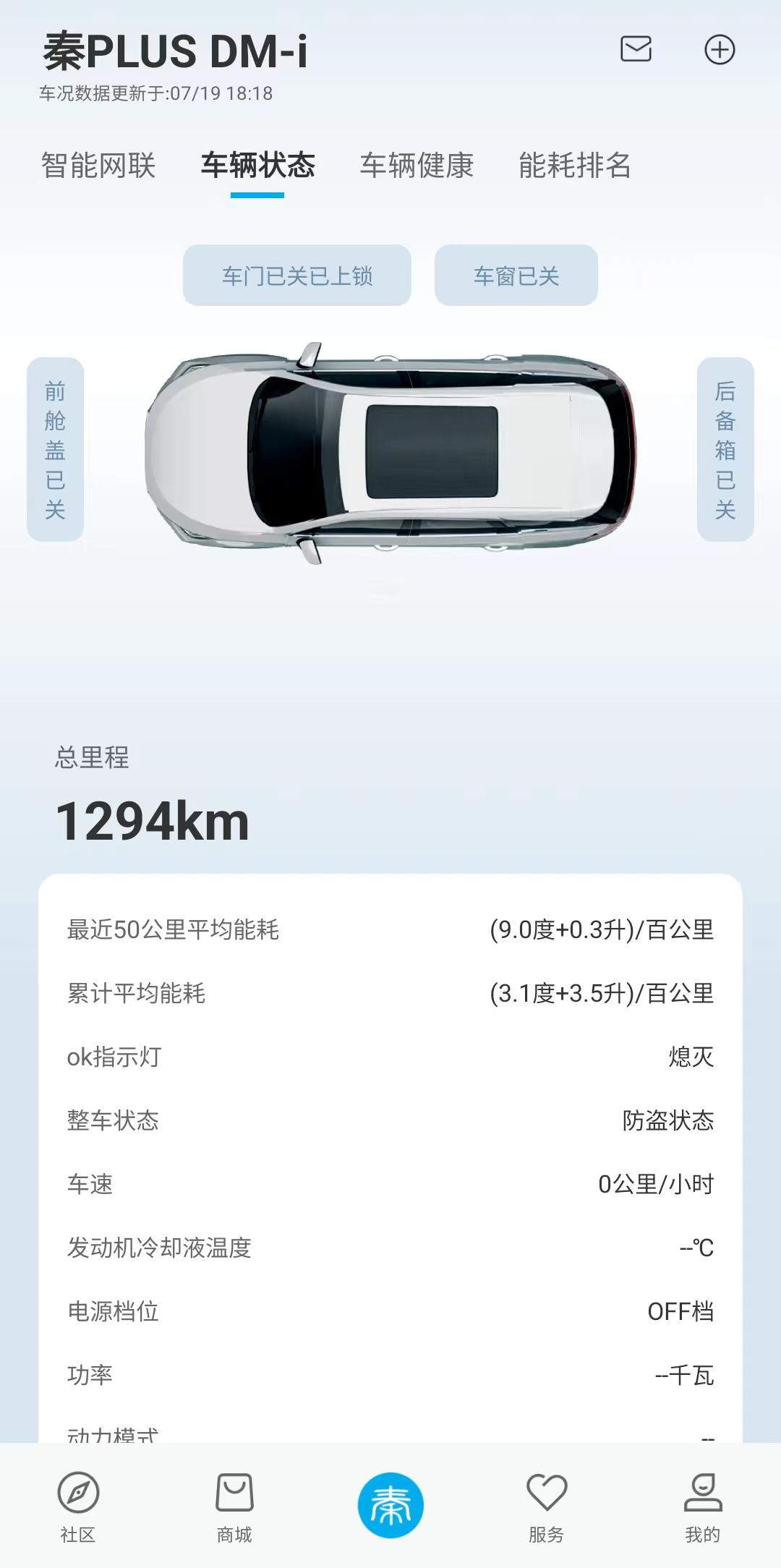Select the 车辆状态 tab

click(x=257, y=165)
